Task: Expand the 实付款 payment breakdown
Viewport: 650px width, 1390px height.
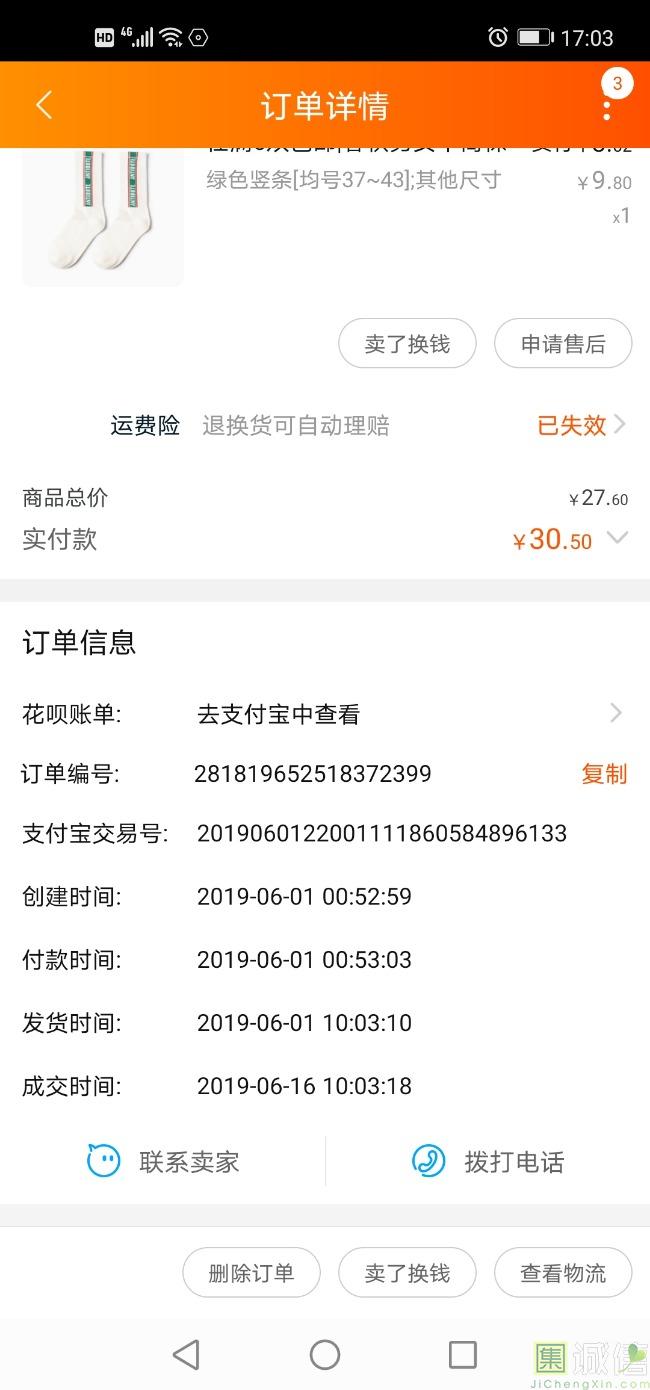Action: click(617, 538)
